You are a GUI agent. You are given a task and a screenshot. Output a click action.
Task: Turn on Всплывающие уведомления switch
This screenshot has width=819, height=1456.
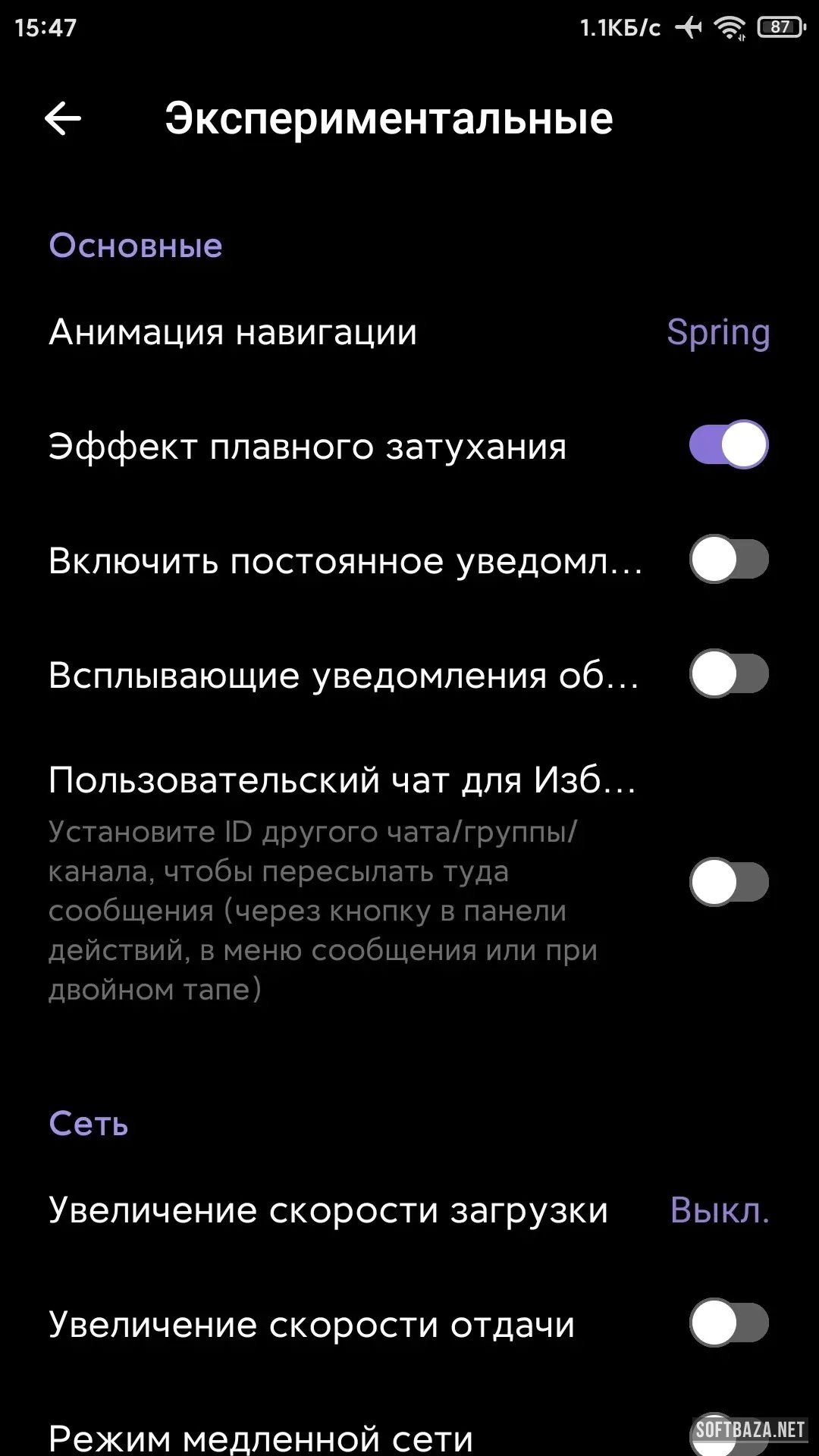[x=729, y=673]
